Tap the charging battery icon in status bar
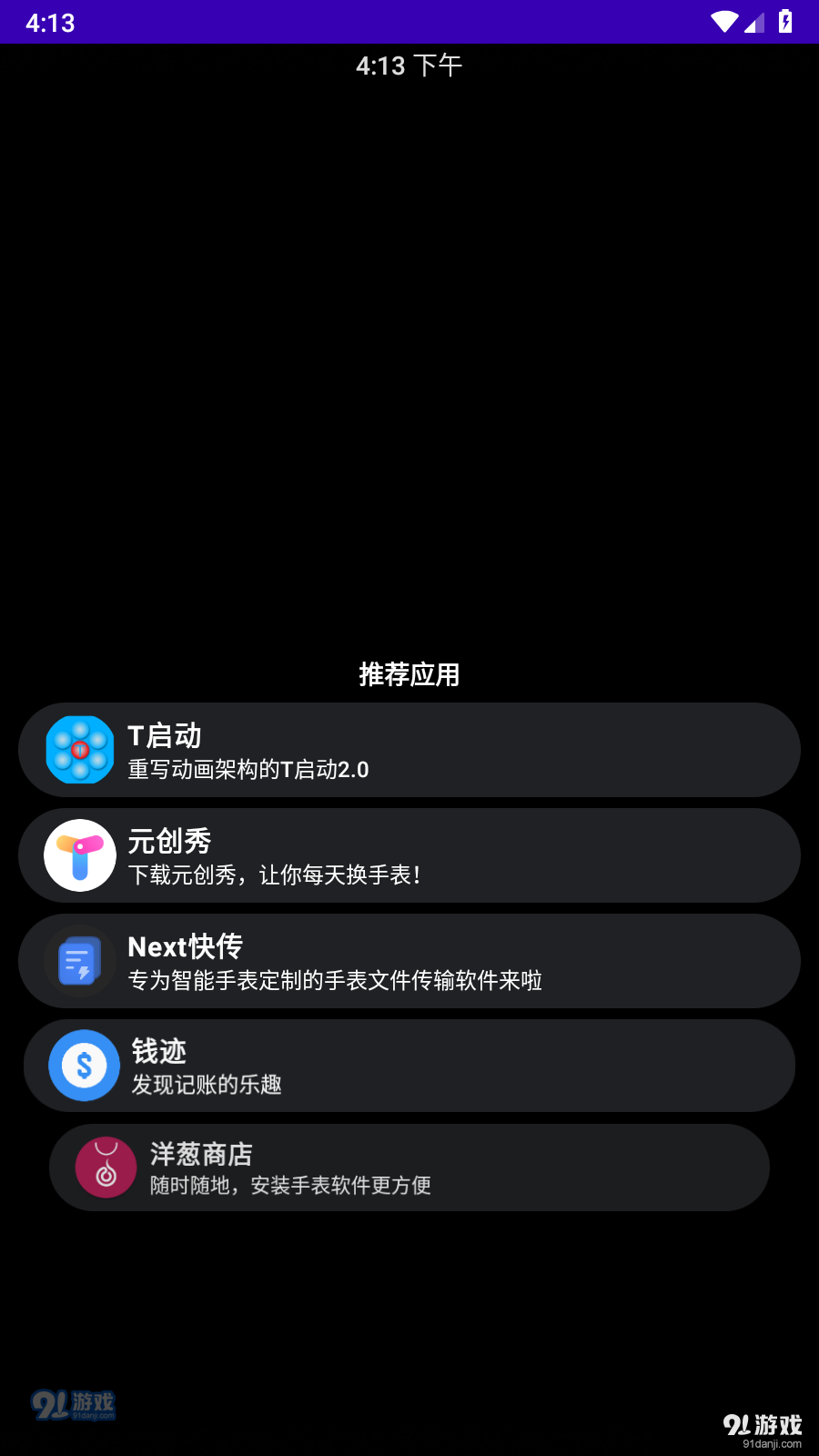819x1456 pixels. 784,23
